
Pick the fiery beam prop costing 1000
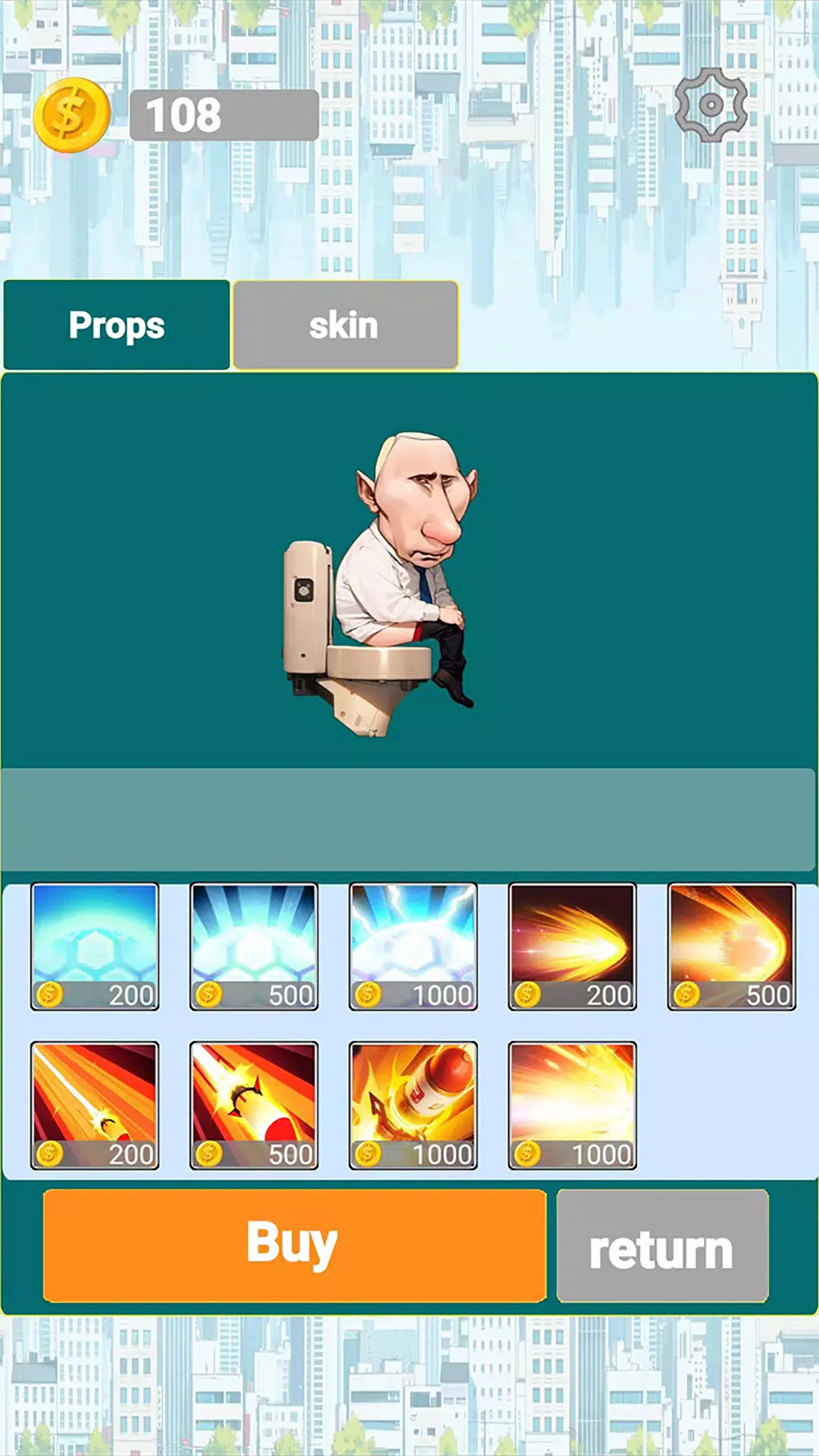click(x=573, y=1105)
